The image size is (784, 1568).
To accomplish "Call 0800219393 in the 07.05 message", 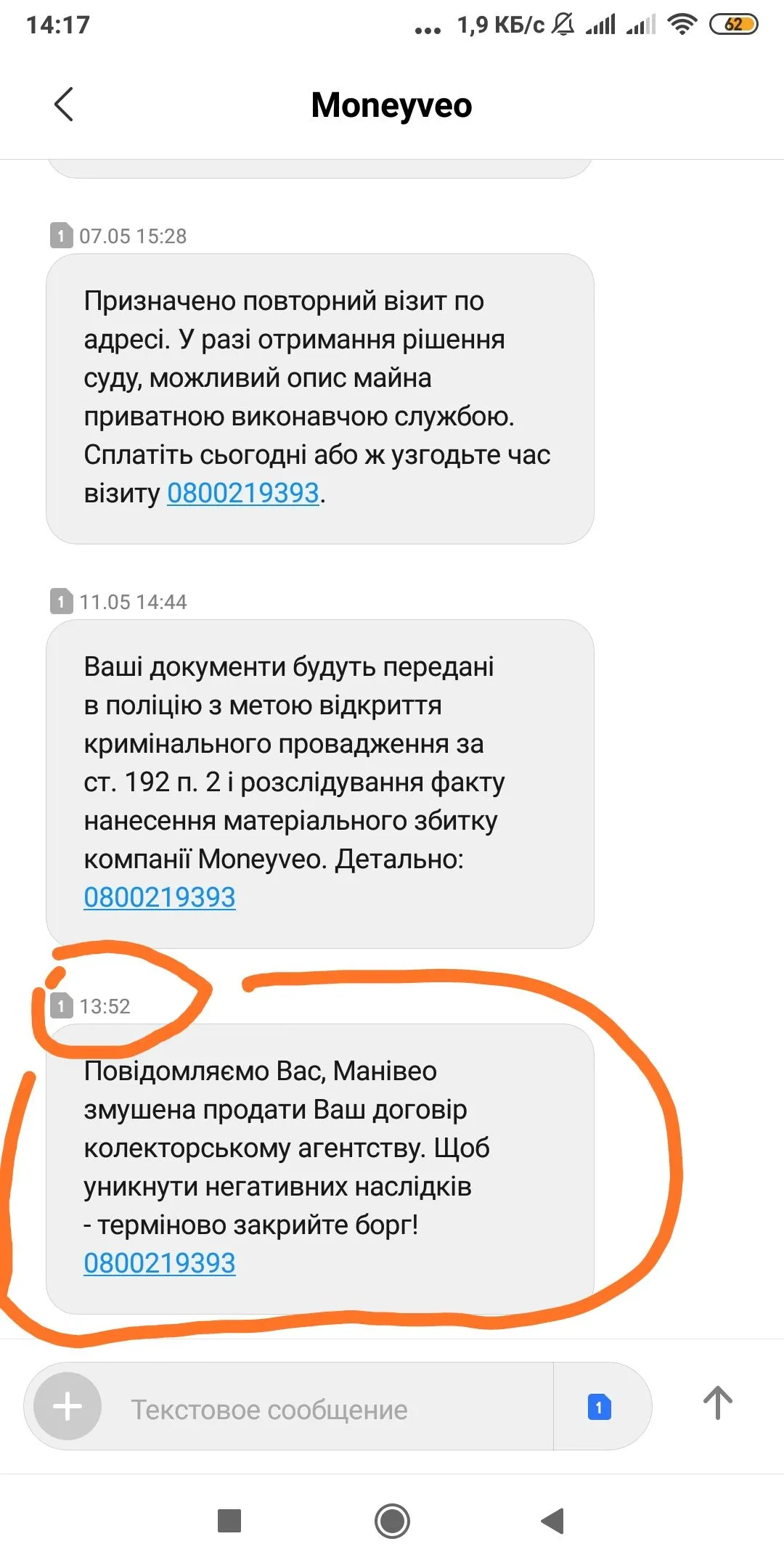I will coord(243,494).
